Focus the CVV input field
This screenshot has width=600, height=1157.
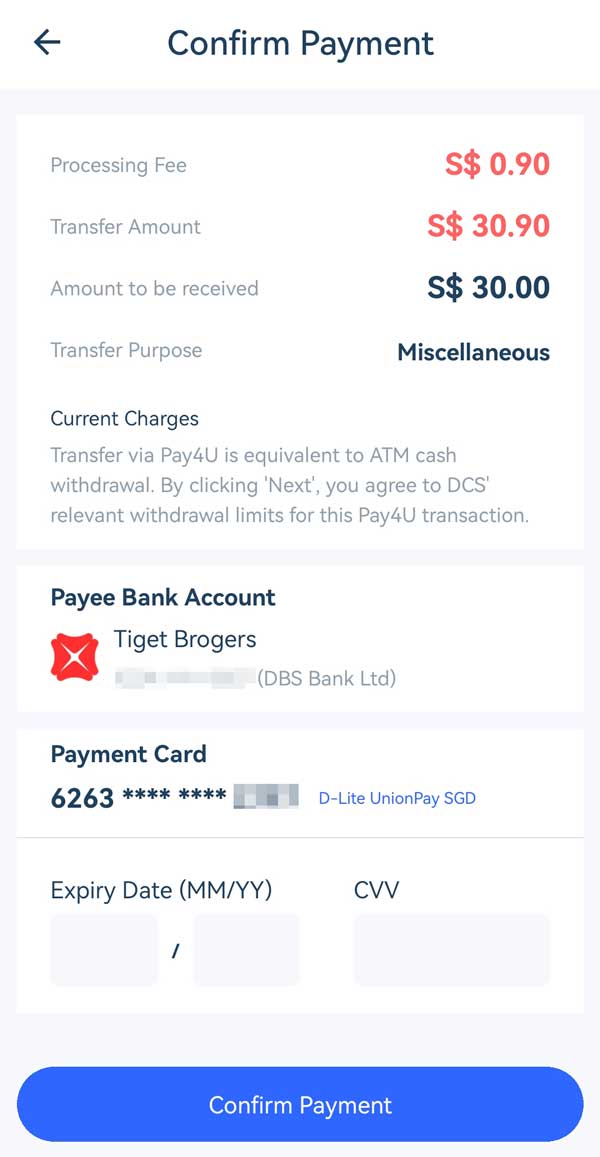click(x=451, y=950)
